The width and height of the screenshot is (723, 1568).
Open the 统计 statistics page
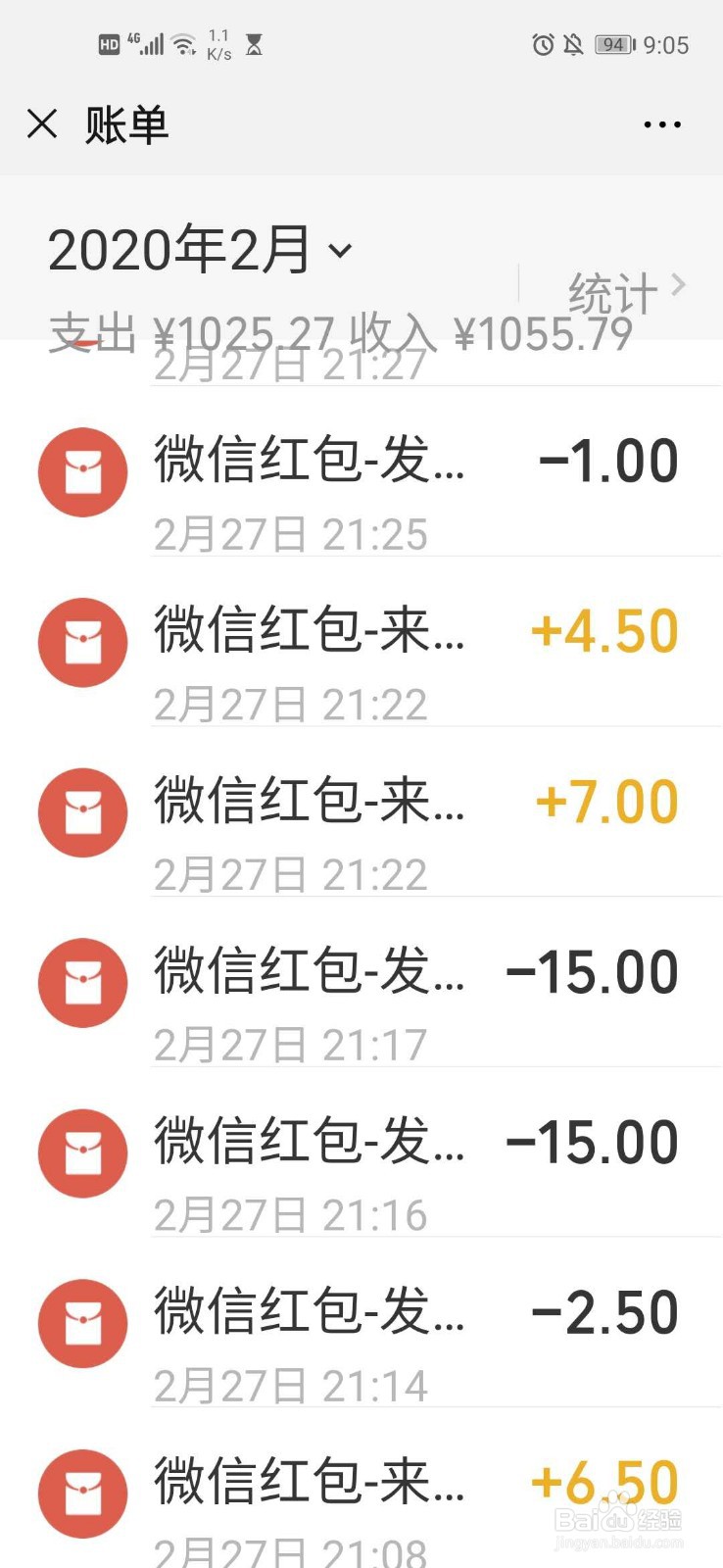626,291
